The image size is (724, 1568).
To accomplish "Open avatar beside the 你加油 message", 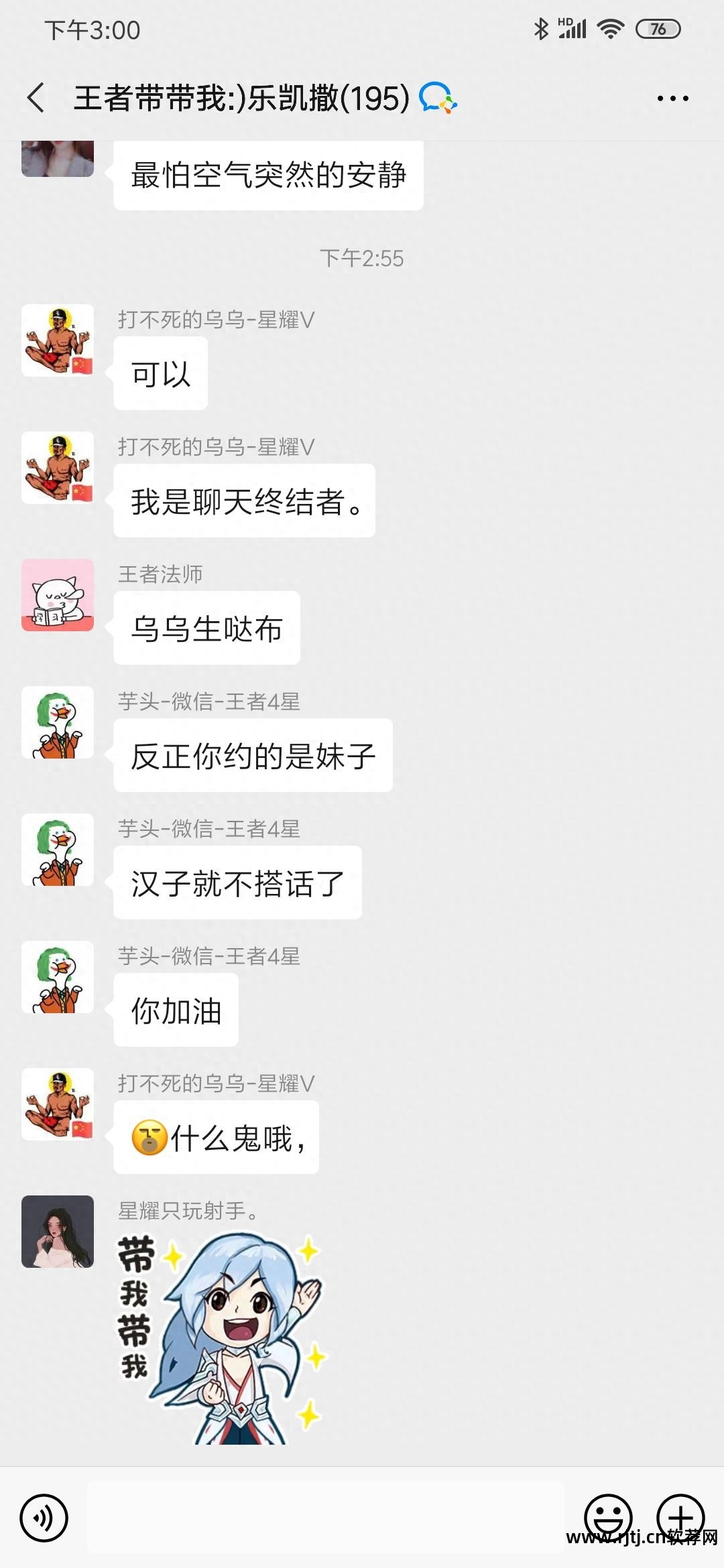I will pos(58,977).
